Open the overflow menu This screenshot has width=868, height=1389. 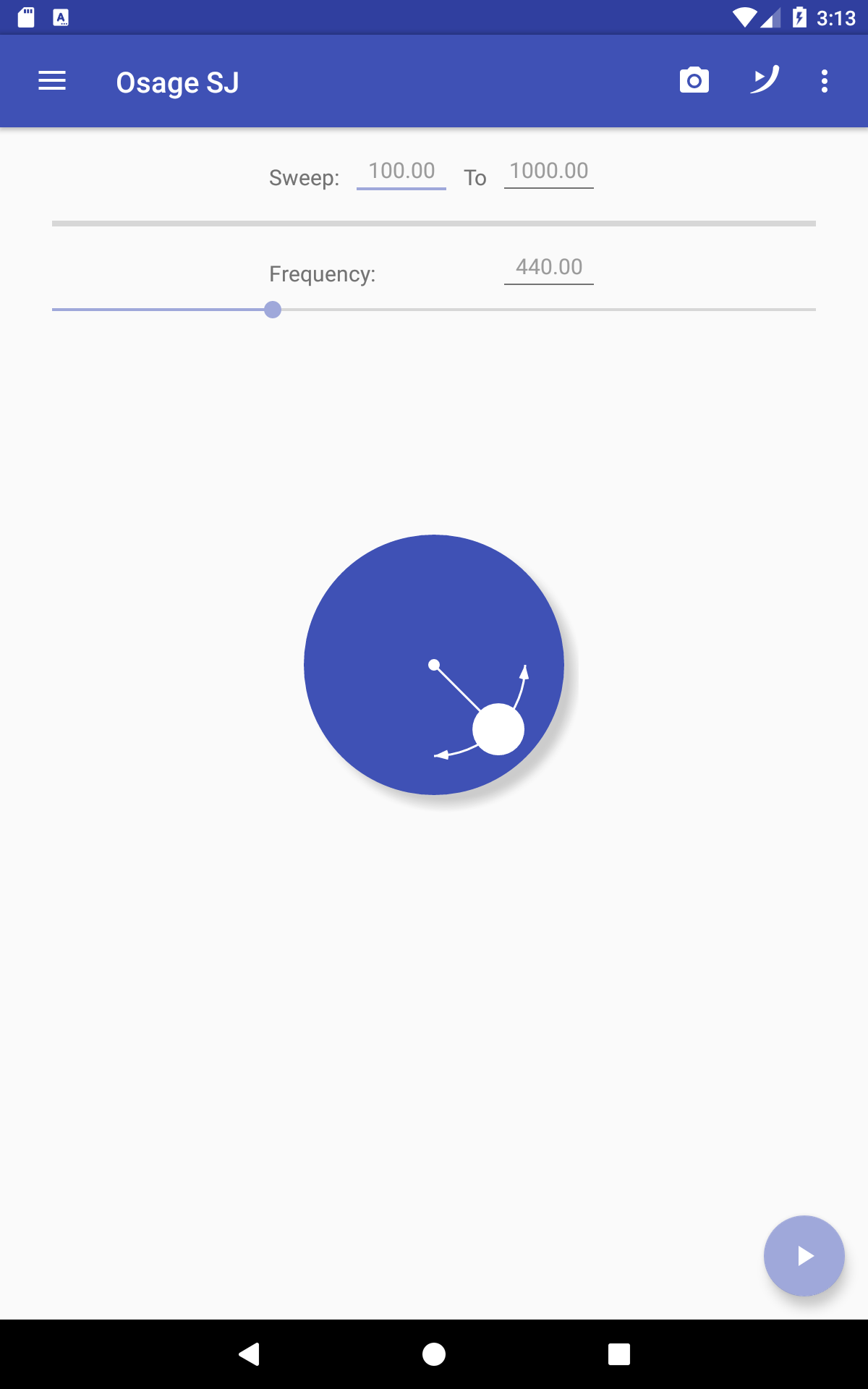click(825, 81)
